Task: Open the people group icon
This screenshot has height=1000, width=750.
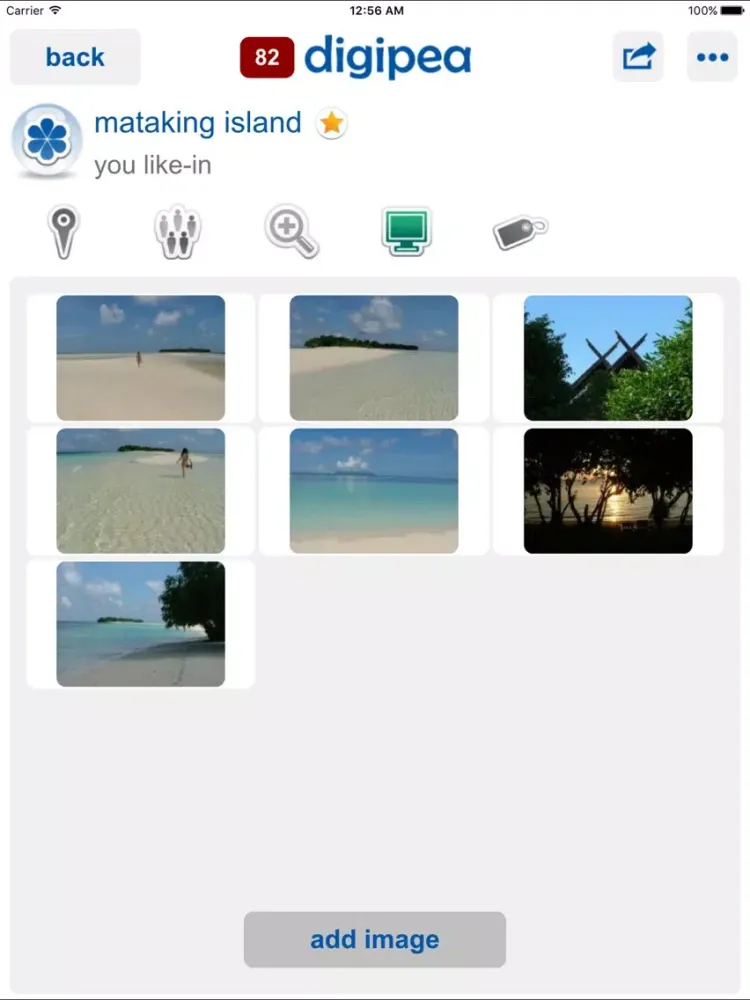Action: [x=178, y=231]
